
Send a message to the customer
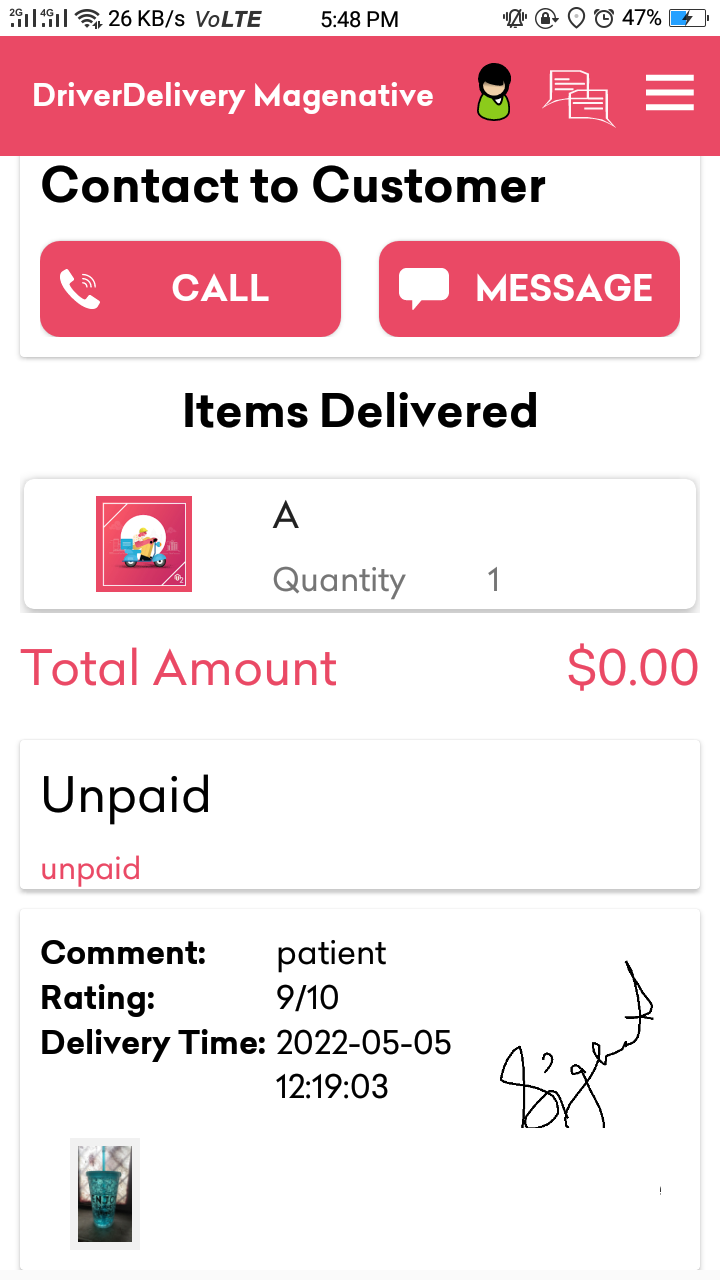click(529, 288)
